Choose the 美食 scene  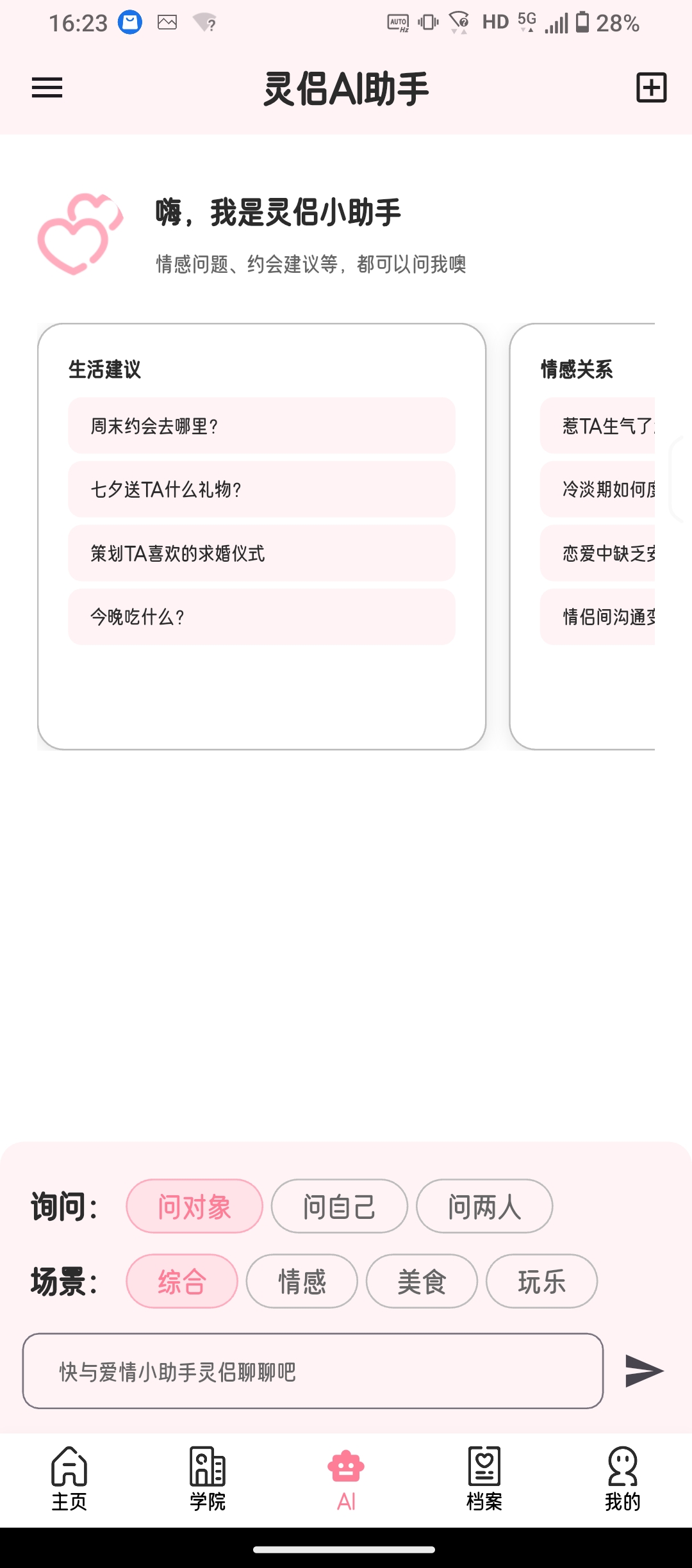tap(421, 1281)
